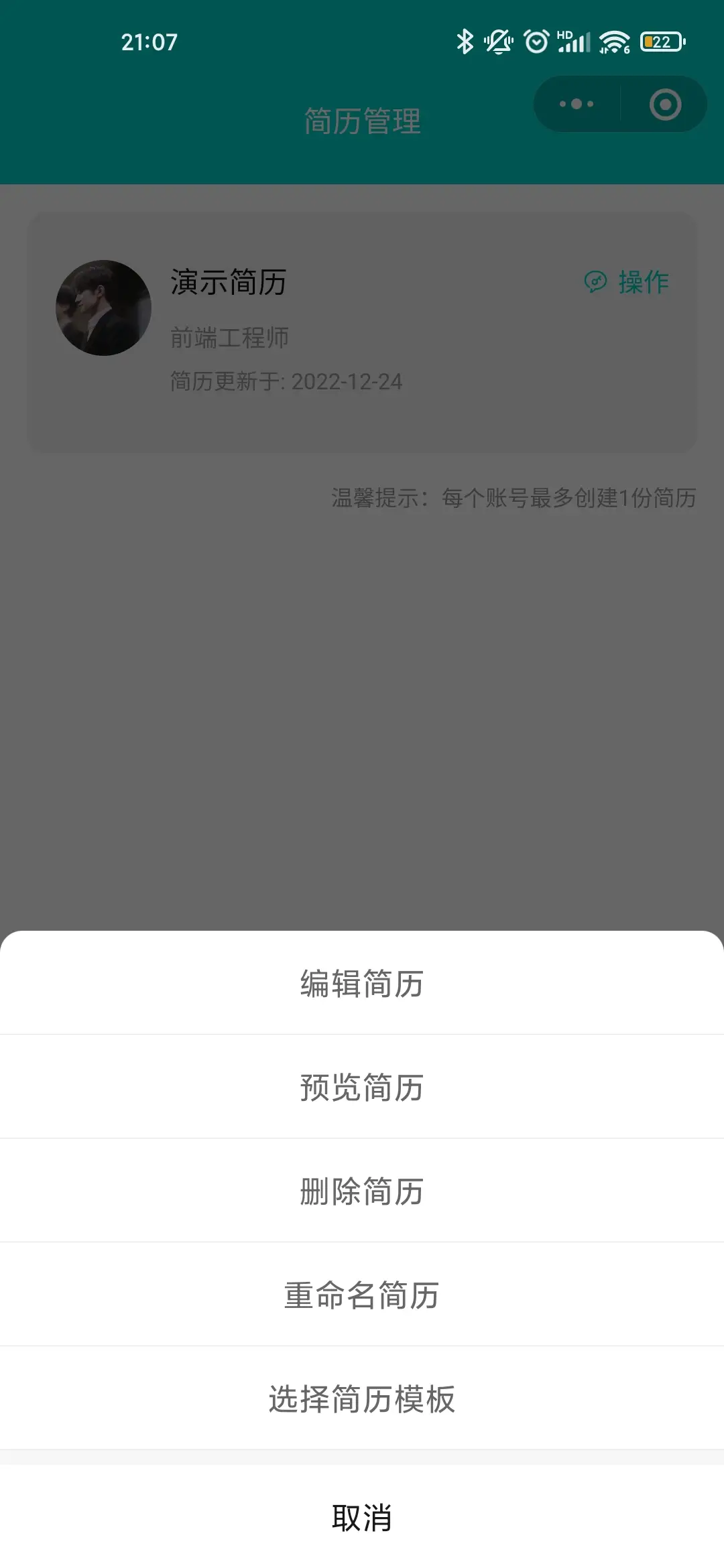Select 编辑简历 to edit the resume
Image resolution: width=724 pixels, height=1568 pixels.
362,983
